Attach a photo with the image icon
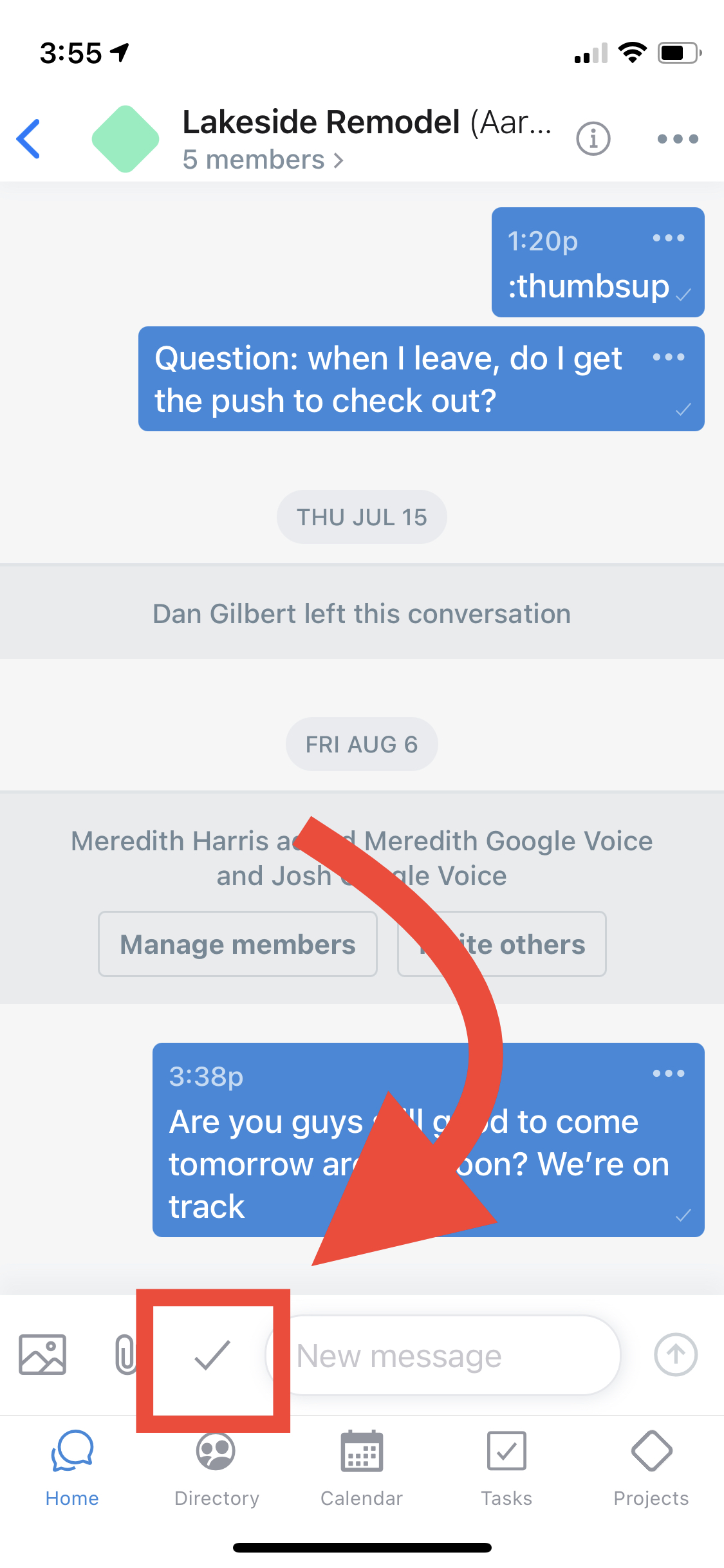 pyautogui.click(x=42, y=1354)
